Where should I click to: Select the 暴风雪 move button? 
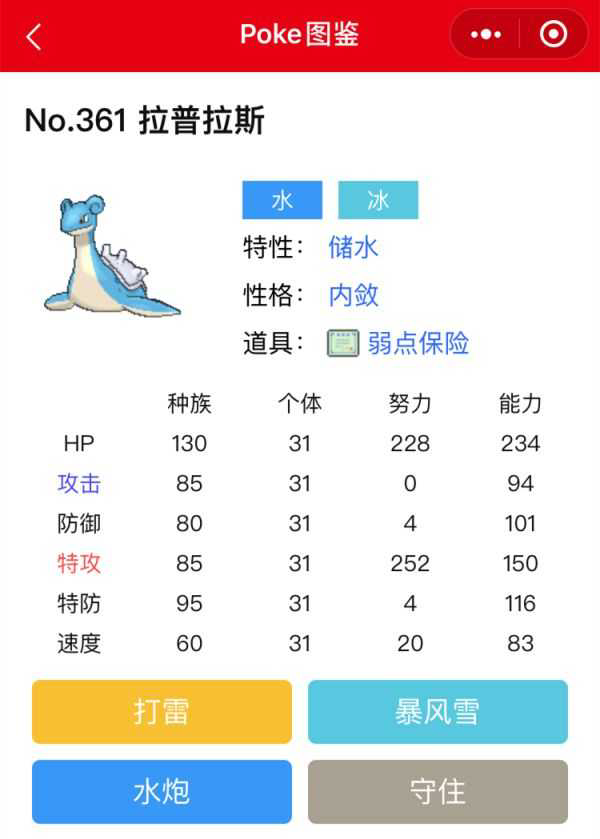pos(437,712)
